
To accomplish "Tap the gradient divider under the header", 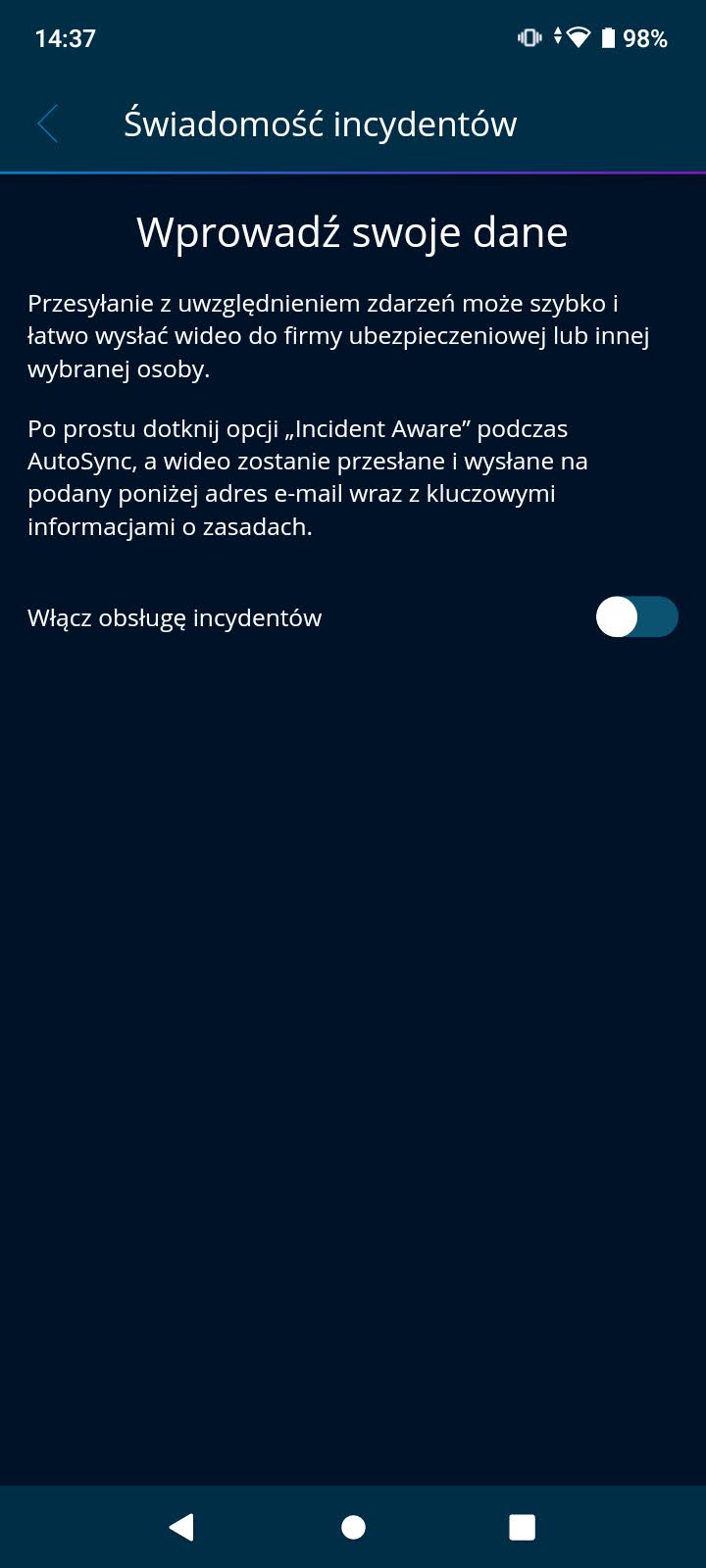I will click(x=353, y=172).
